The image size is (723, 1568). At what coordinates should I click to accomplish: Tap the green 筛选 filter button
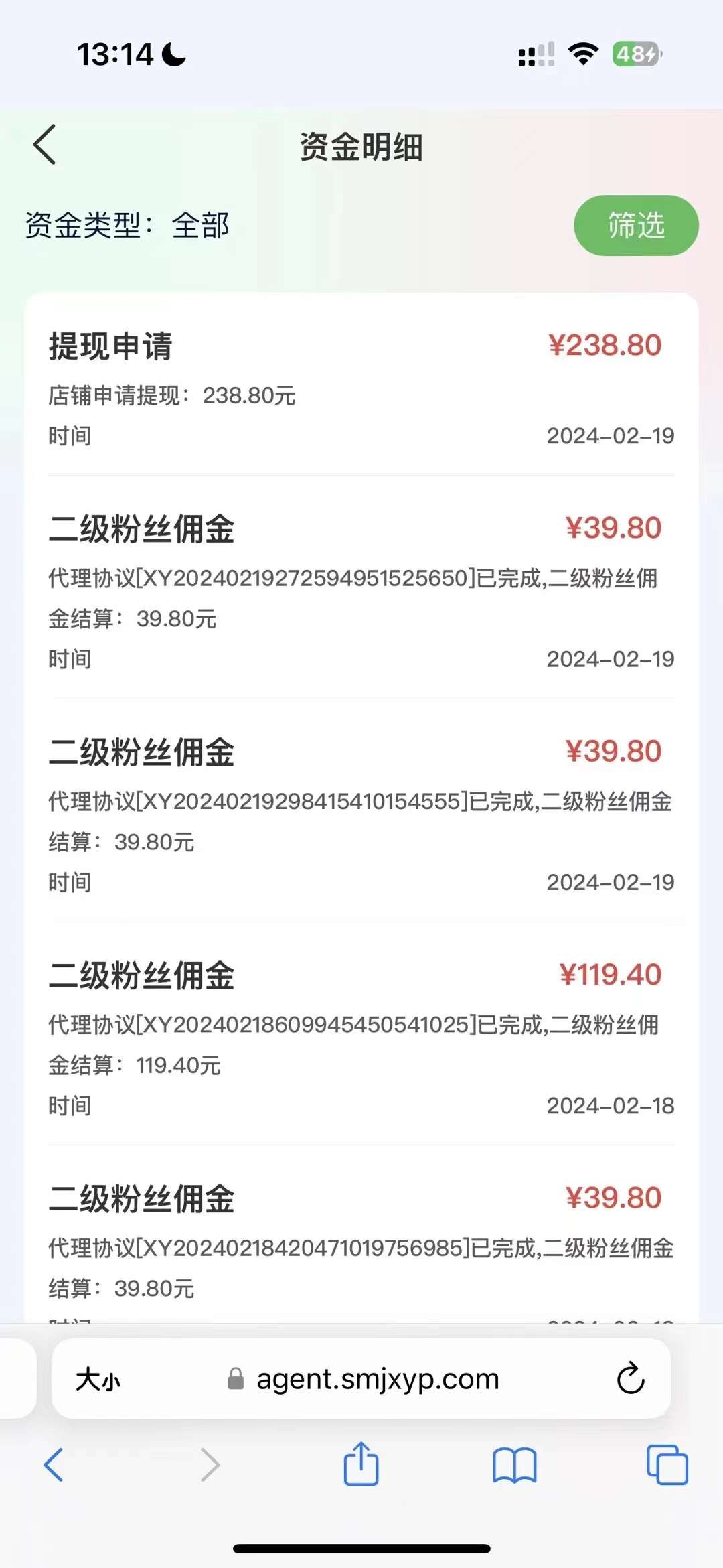point(636,225)
